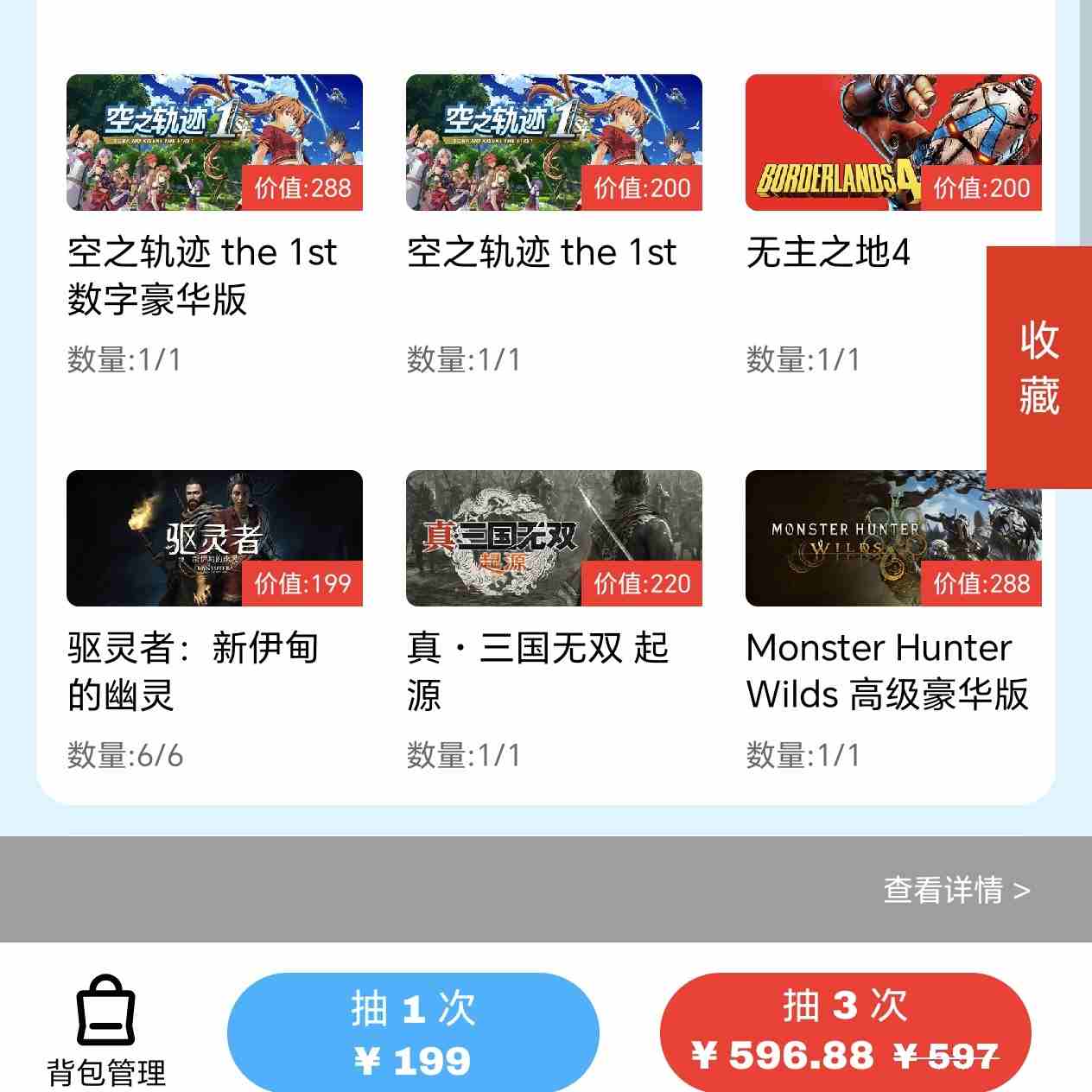The width and height of the screenshot is (1092, 1092).
Task: Draw three times with 抽3次 button
Action: click(x=845, y=1032)
